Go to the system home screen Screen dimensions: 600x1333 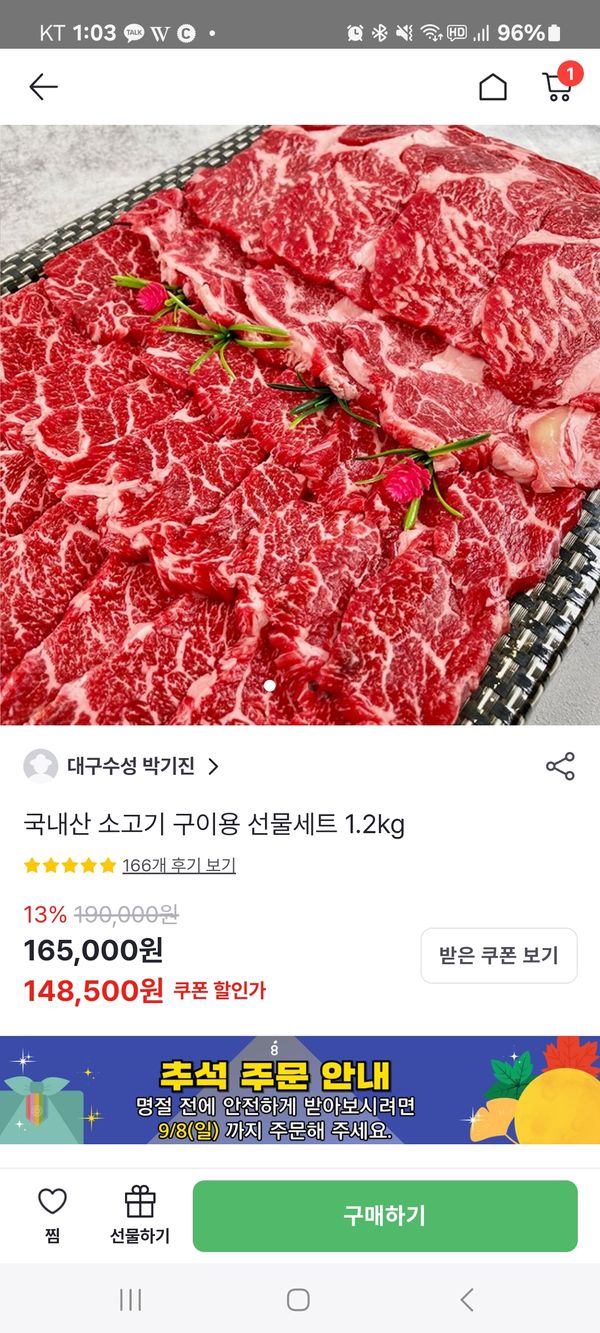pyautogui.click(x=298, y=1299)
